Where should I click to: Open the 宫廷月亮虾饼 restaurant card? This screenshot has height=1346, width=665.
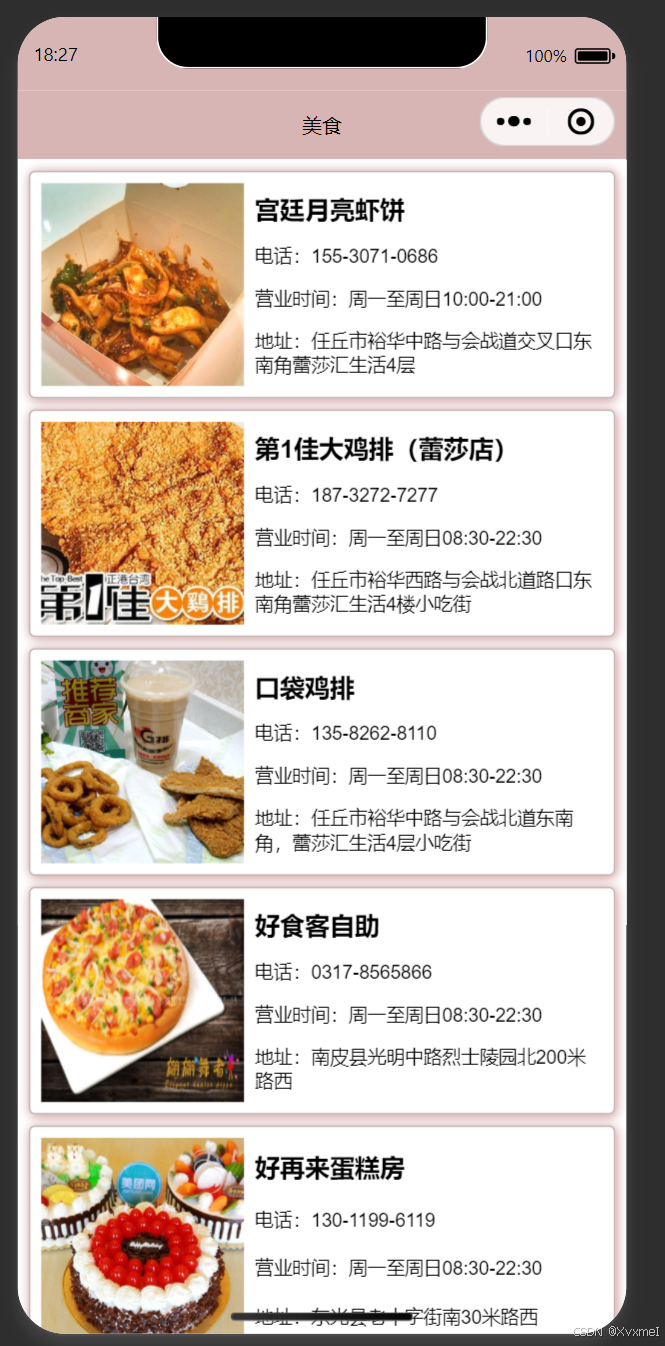point(322,285)
